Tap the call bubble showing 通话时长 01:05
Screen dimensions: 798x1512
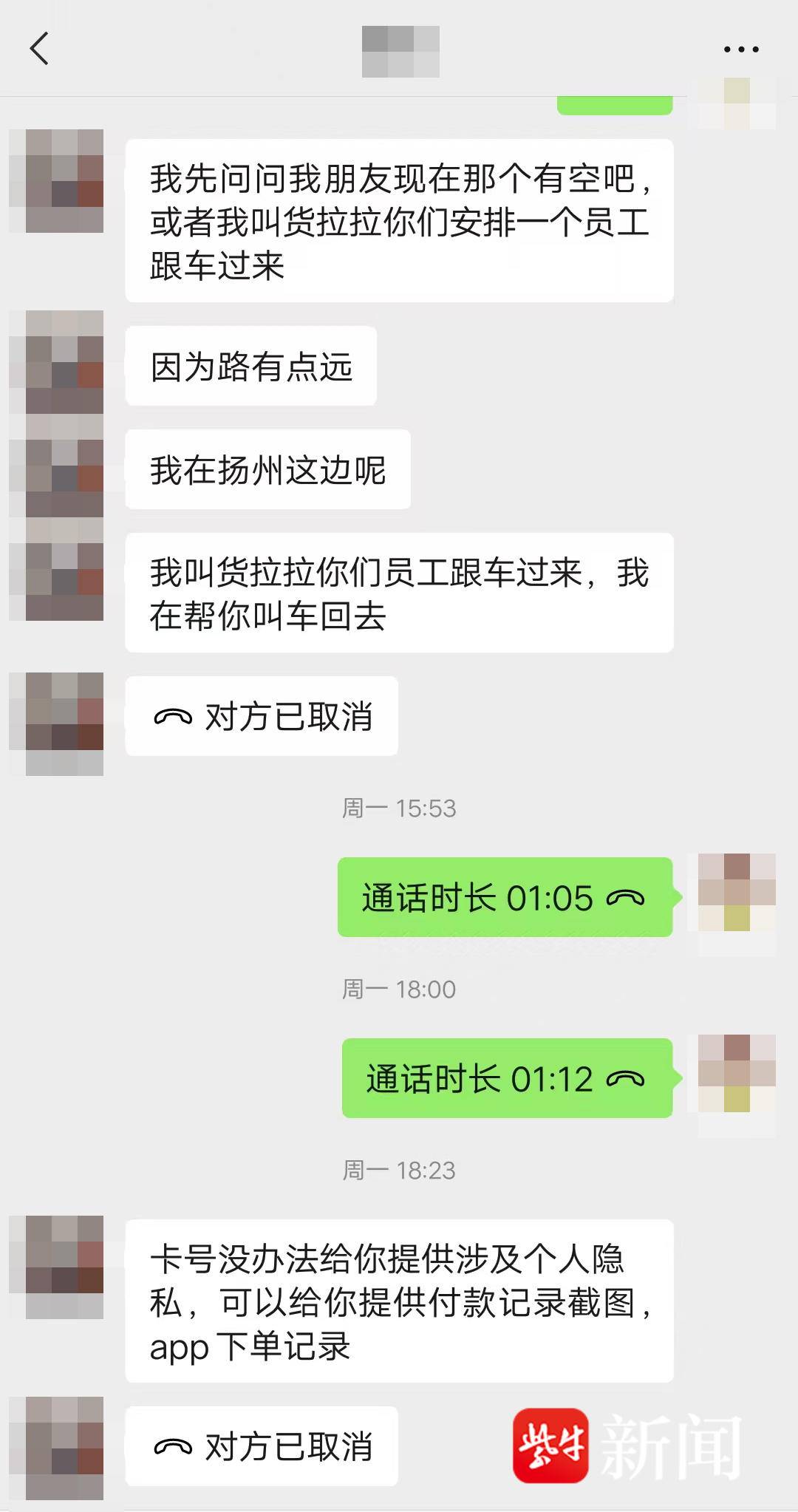point(505,897)
